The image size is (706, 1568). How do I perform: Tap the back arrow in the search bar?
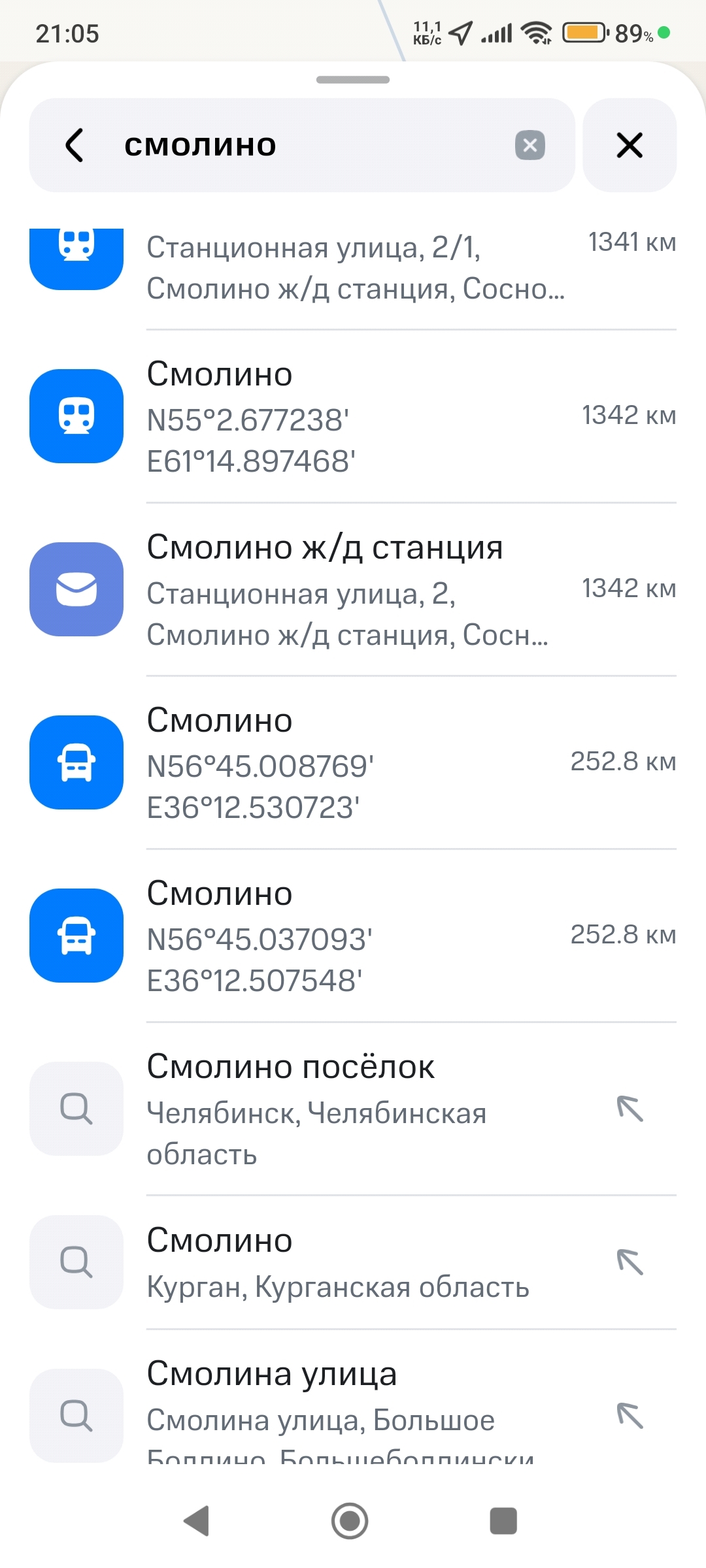click(x=75, y=145)
